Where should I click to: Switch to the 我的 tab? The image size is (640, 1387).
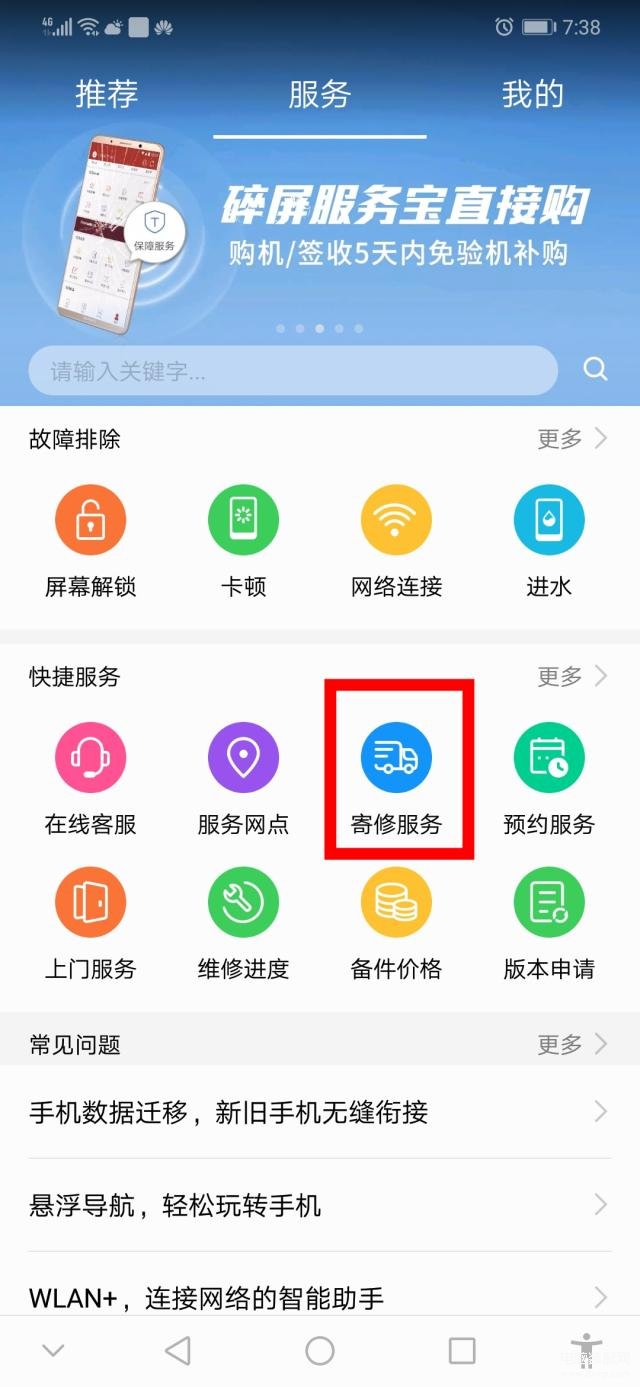pyautogui.click(x=532, y=95)
